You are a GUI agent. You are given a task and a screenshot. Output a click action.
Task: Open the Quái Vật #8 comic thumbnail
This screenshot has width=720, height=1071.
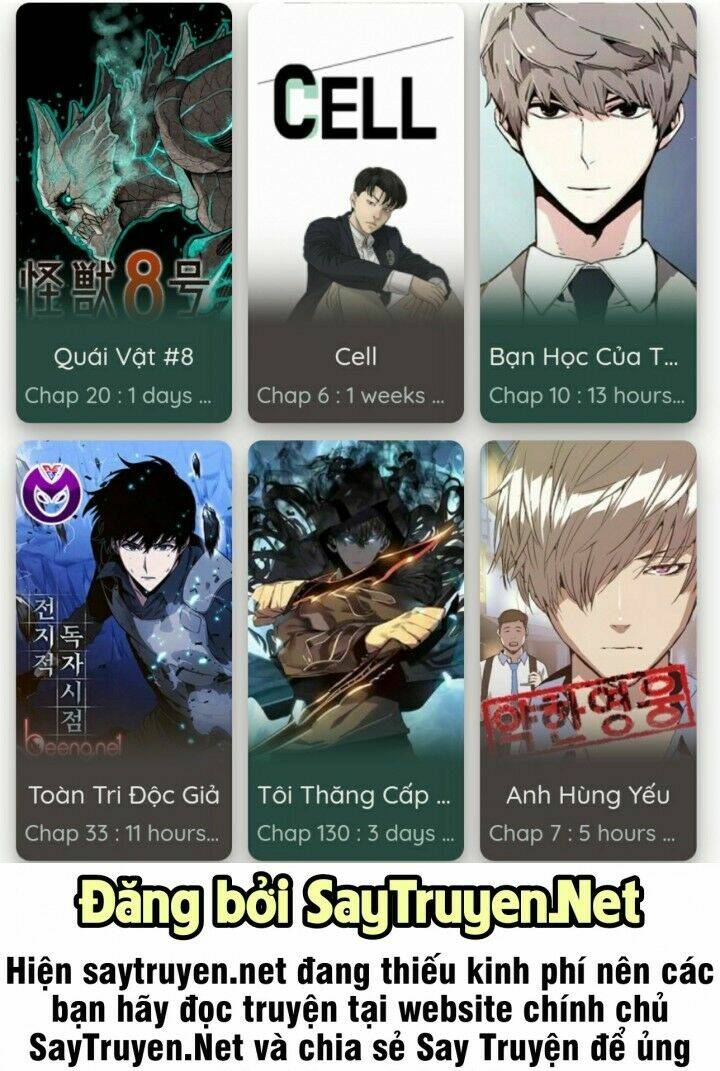(120, 170)
